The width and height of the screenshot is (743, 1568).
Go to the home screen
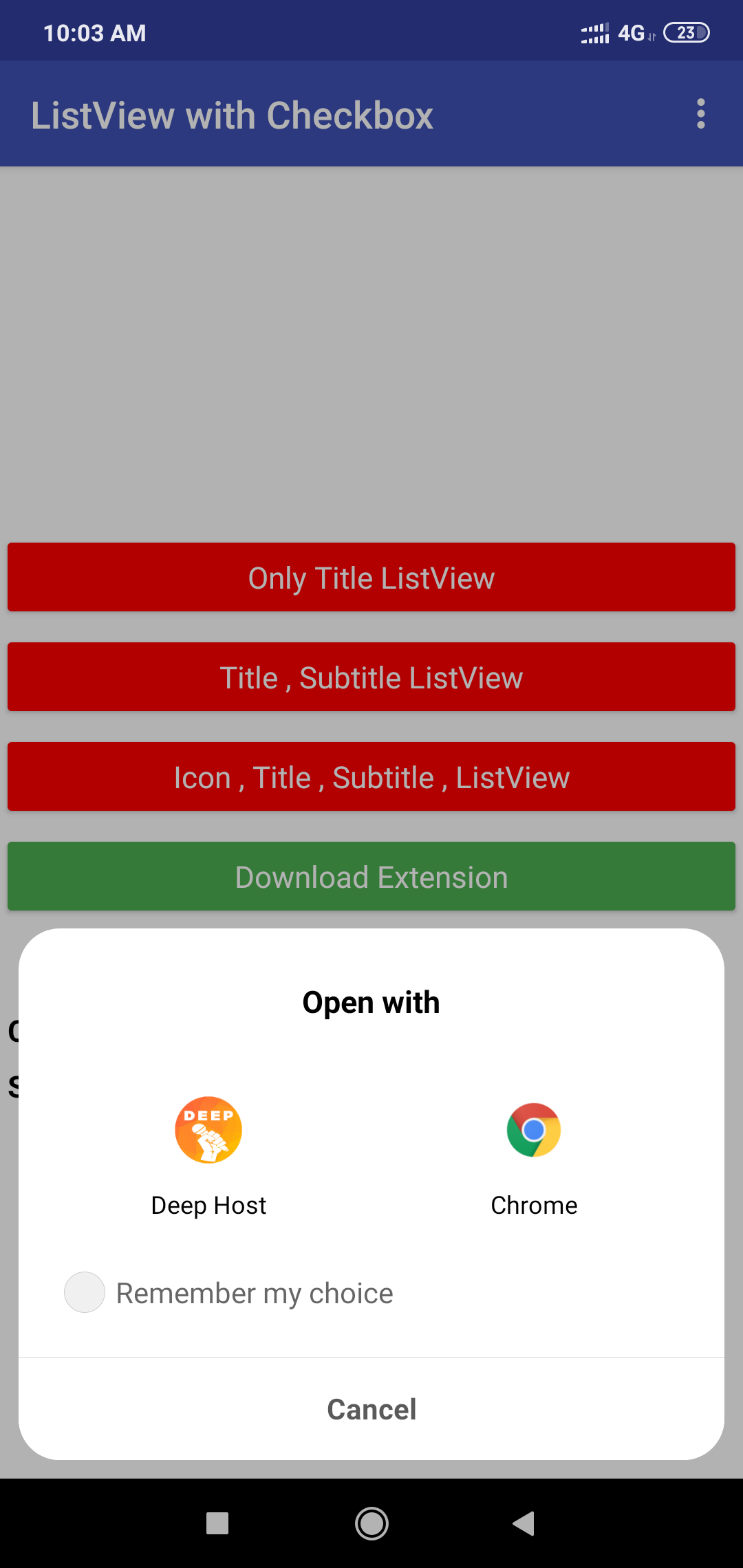point(371,1523)
